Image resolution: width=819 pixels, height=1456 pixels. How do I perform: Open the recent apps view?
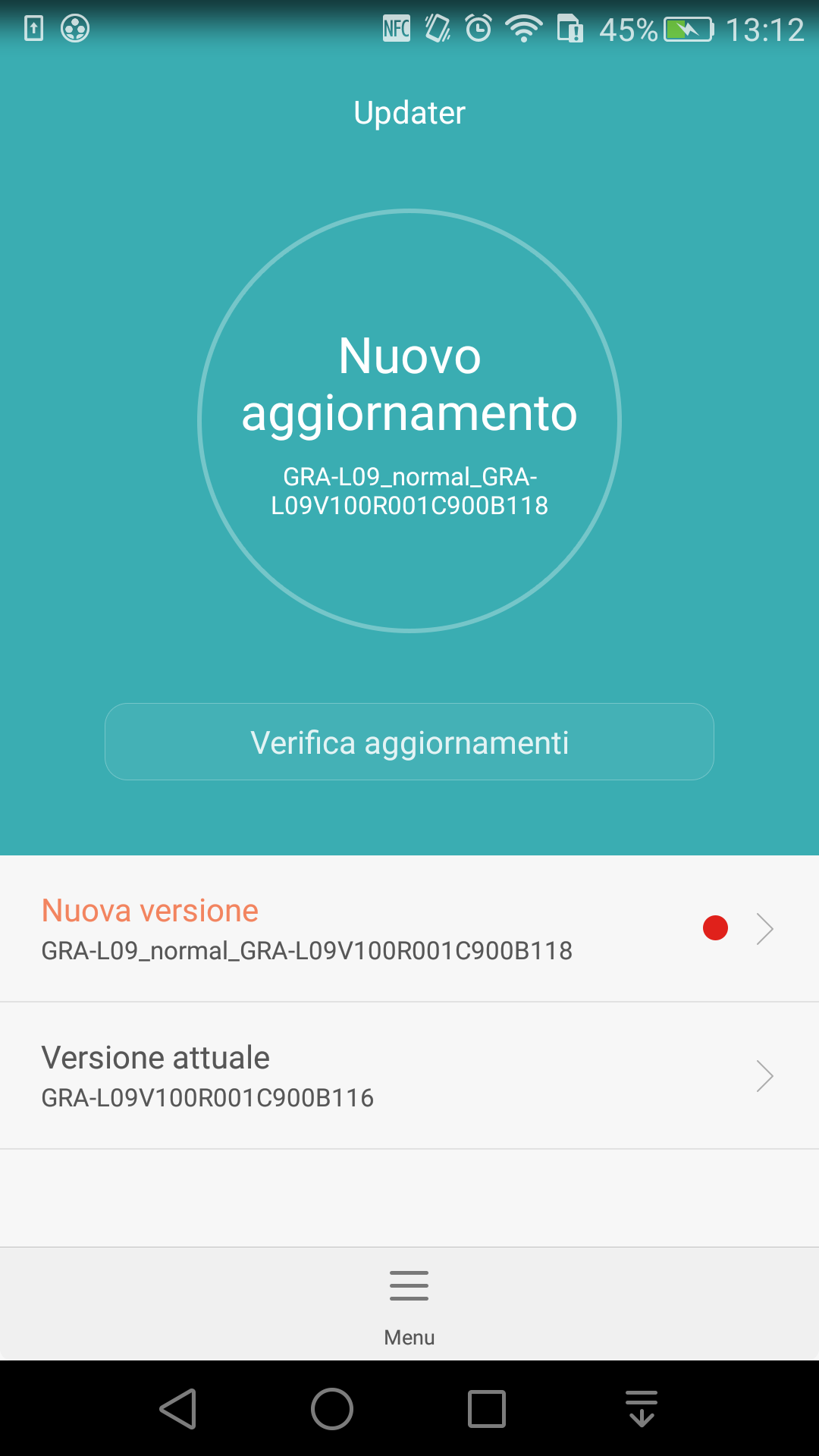point(487,1409)
